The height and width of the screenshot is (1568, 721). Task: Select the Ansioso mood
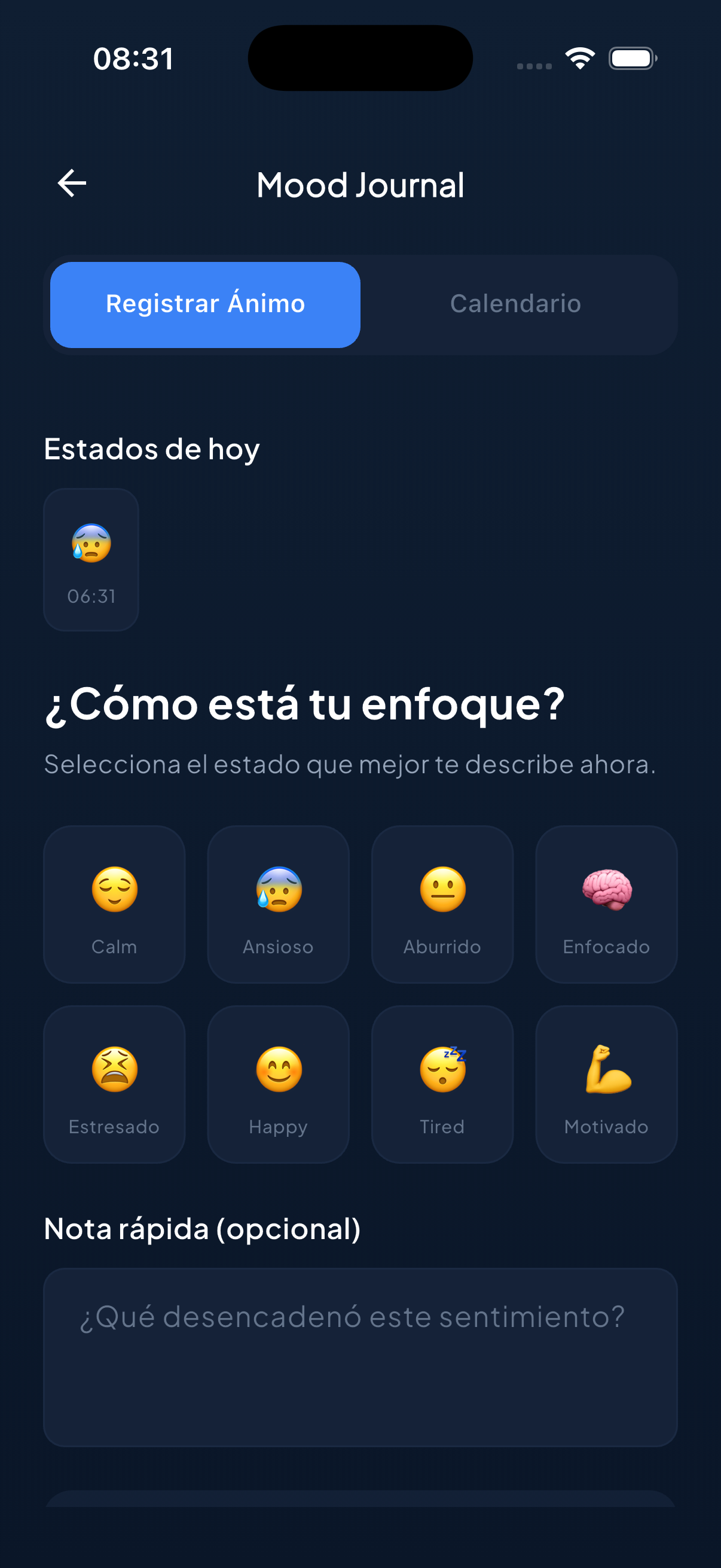pyautogui.click(x=278, y=904)
